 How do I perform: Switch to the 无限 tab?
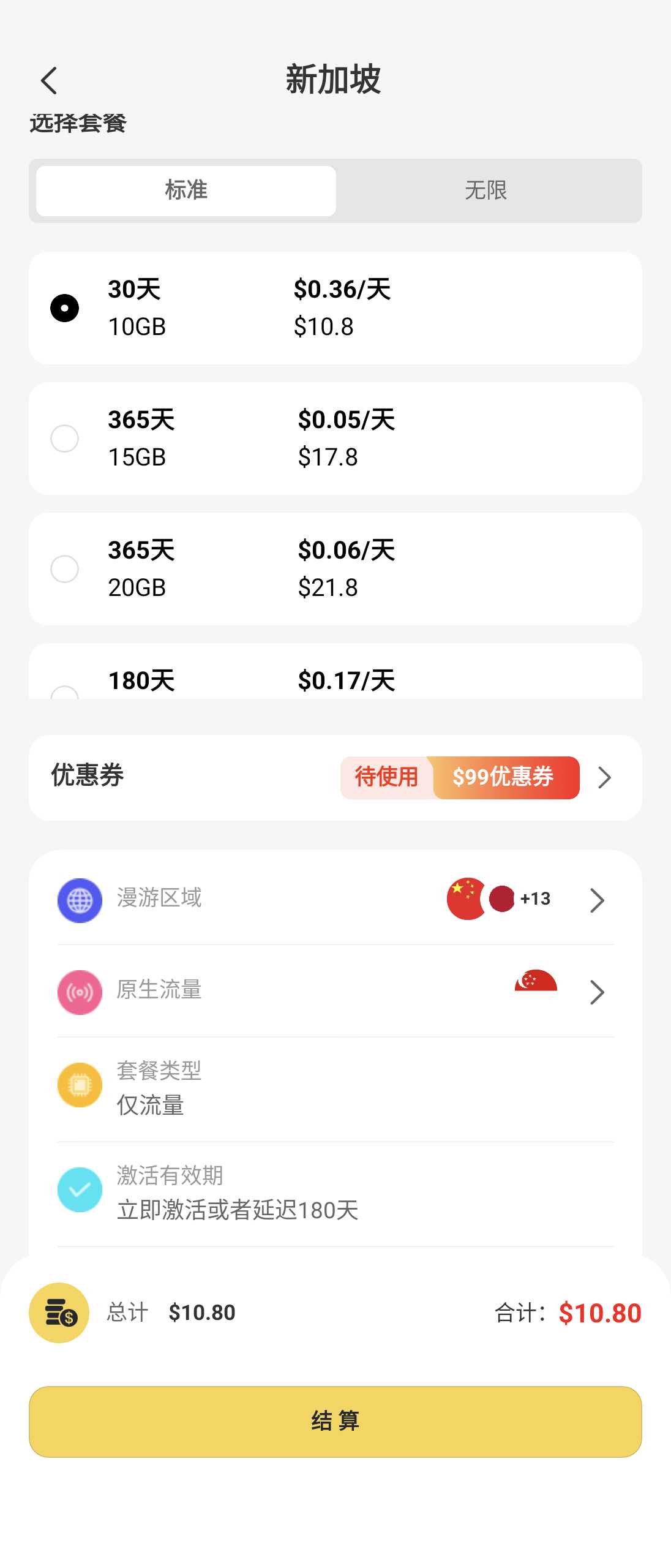(485, 190)
